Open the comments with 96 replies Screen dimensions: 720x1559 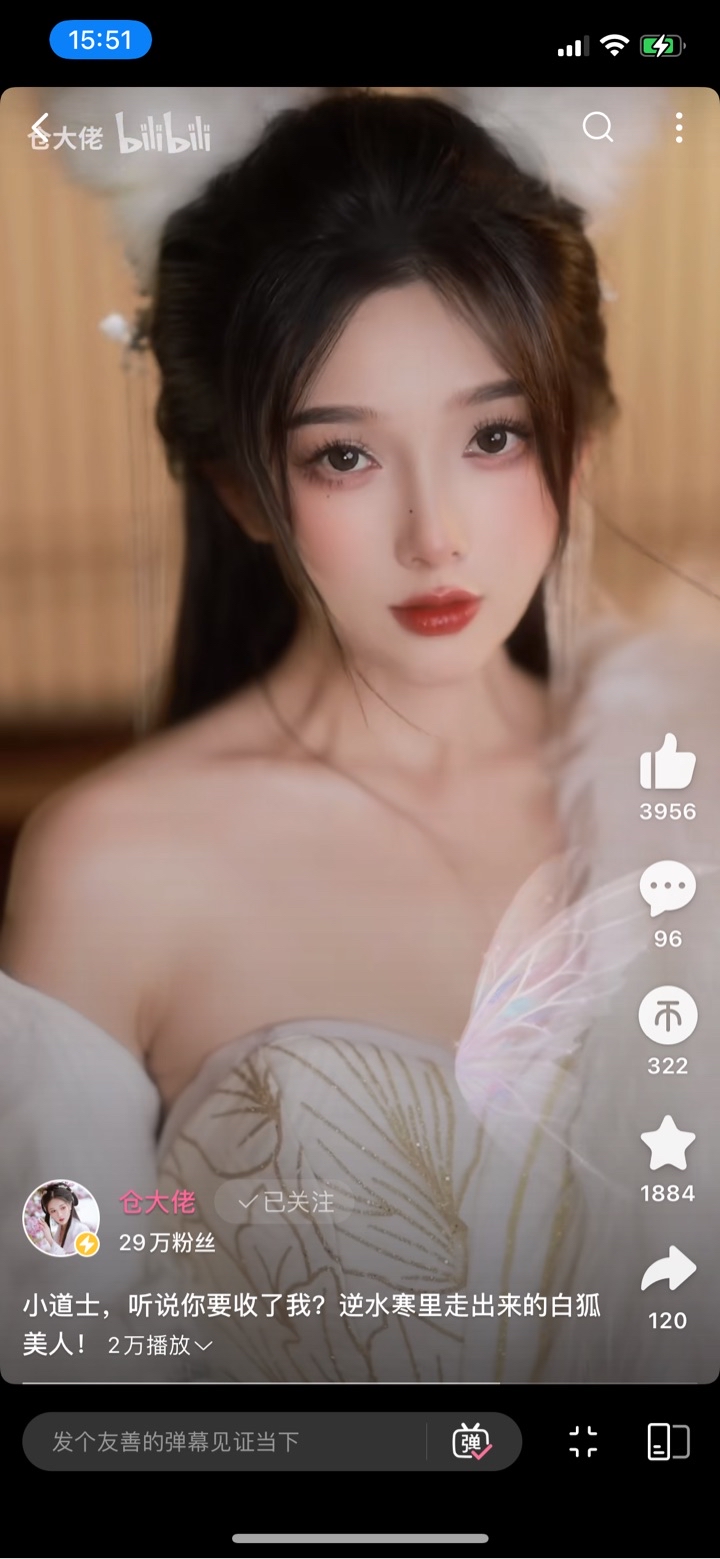click(667, 888)
